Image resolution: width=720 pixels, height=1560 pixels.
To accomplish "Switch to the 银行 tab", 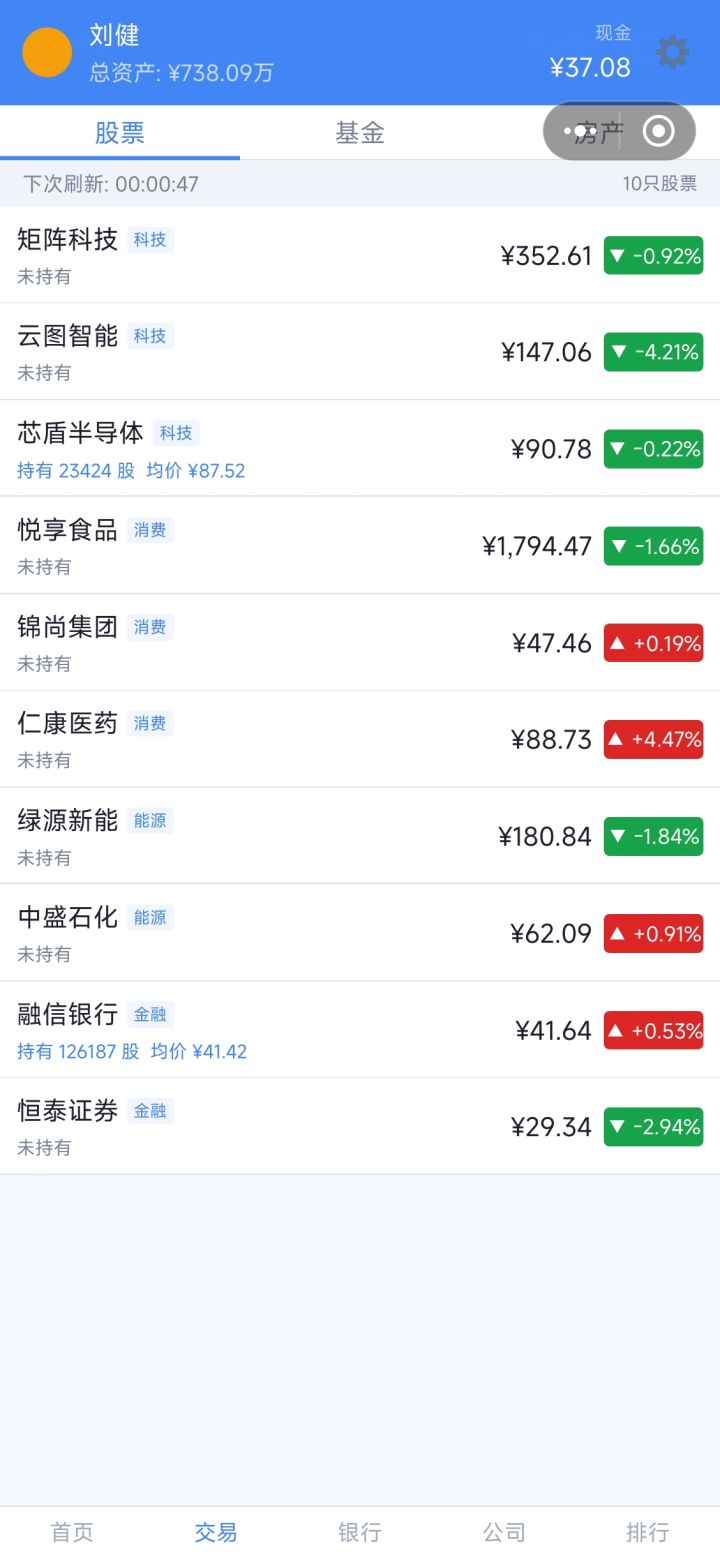I will pos(360,1532).
